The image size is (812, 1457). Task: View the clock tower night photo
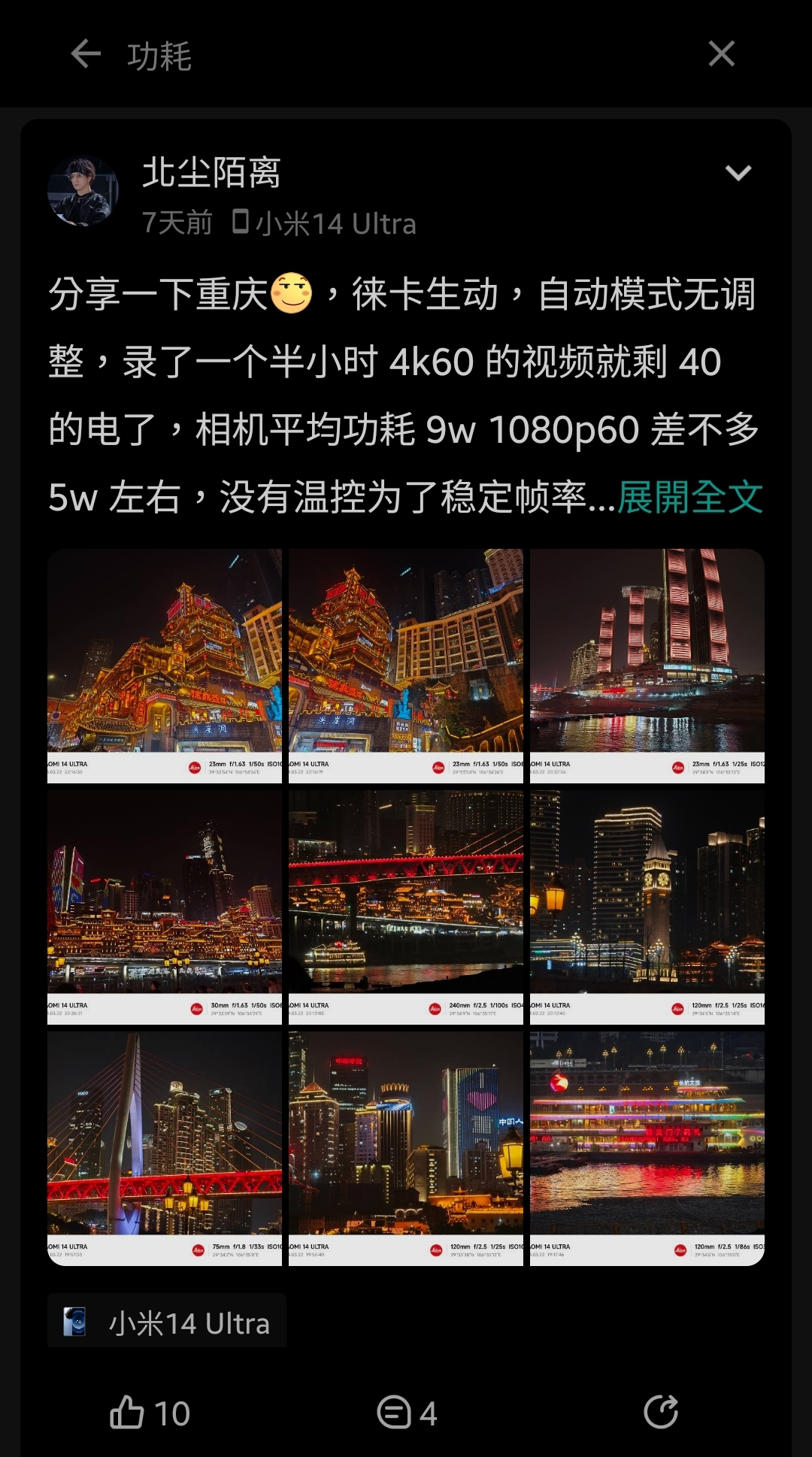coord(647,907)
